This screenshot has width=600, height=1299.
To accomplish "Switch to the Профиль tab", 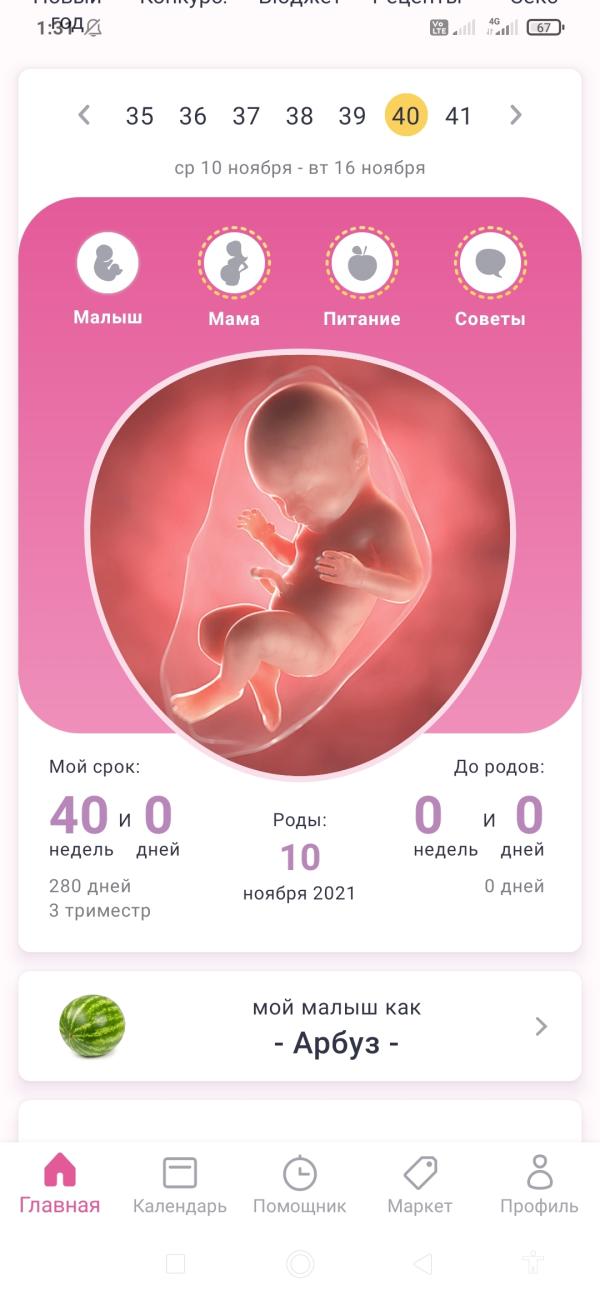I will point(539,1186).
